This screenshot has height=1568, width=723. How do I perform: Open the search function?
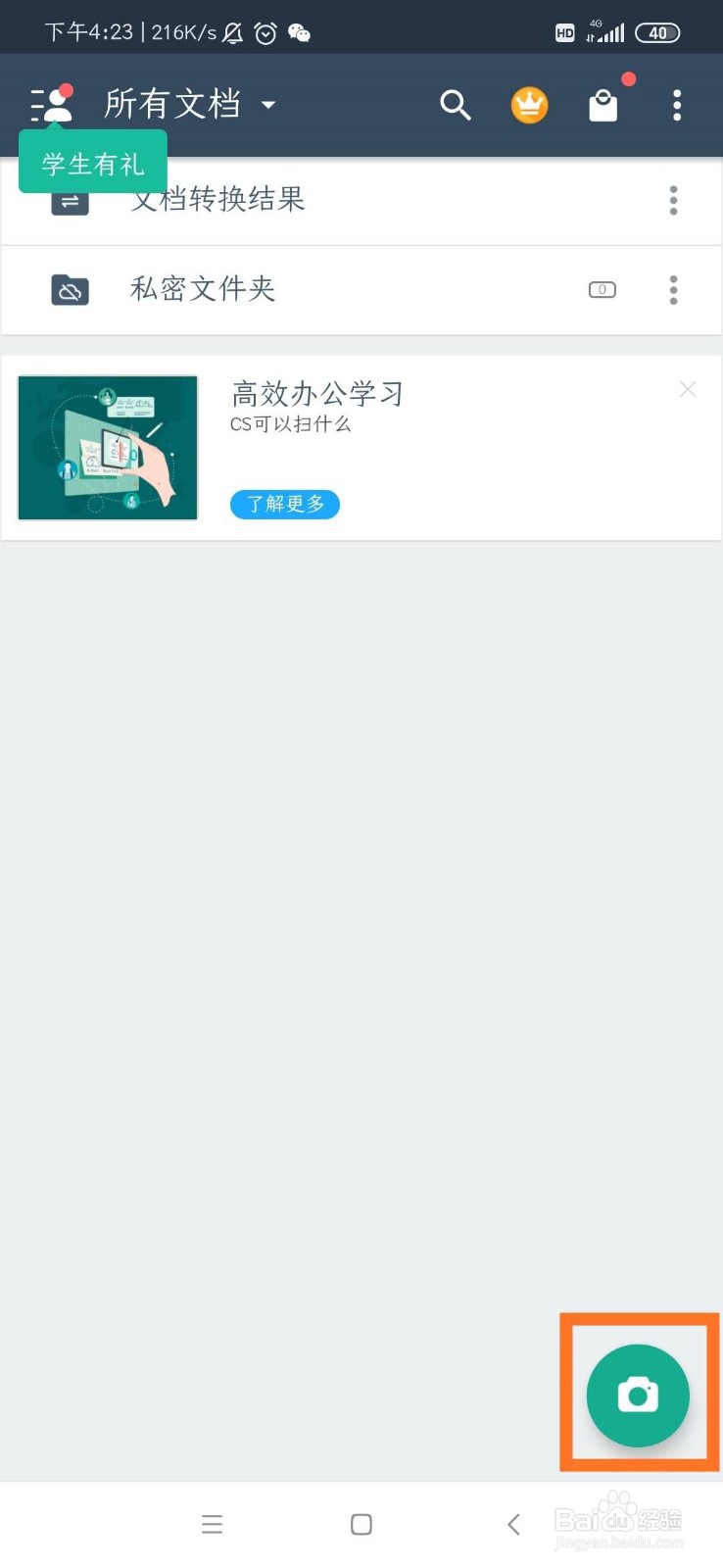[455, 105]
